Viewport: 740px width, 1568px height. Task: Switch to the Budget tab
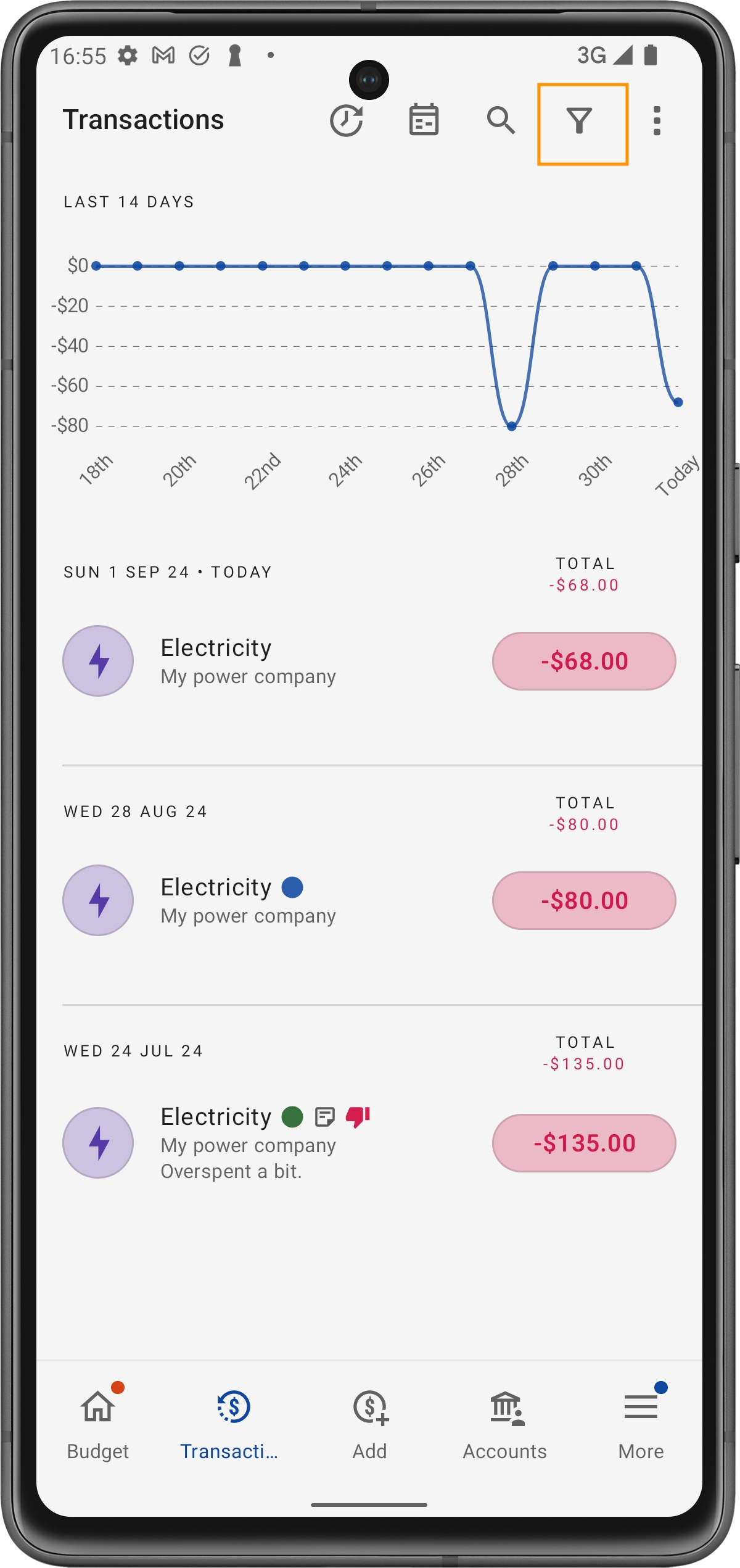(x=98, y=1424)
